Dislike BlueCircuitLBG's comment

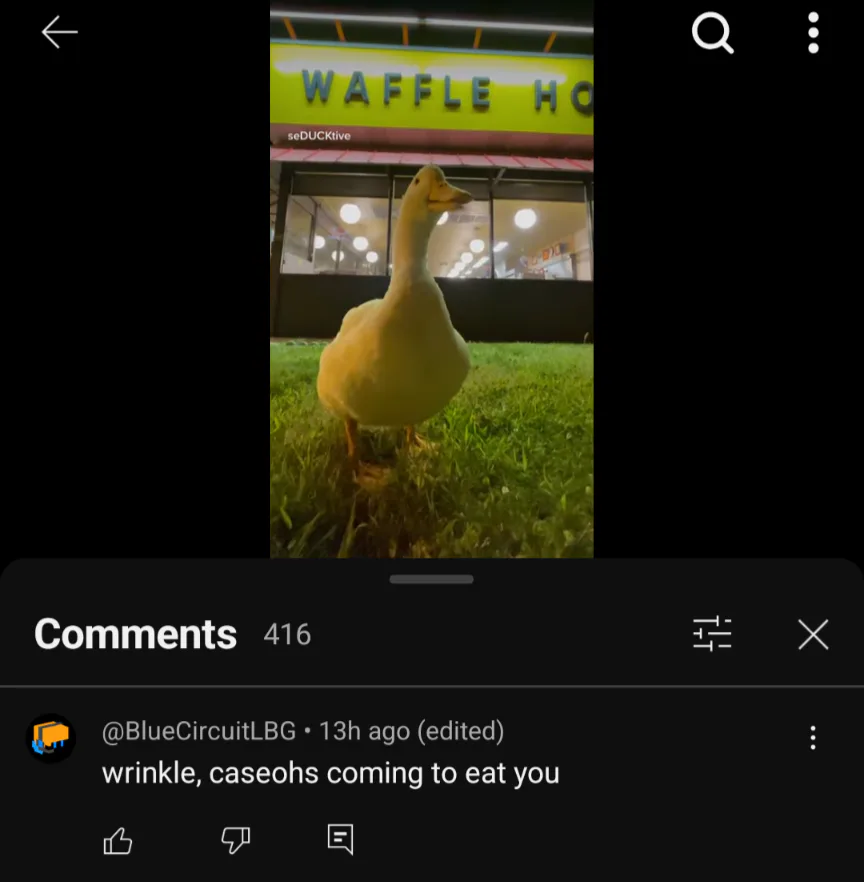pos(235,841)
